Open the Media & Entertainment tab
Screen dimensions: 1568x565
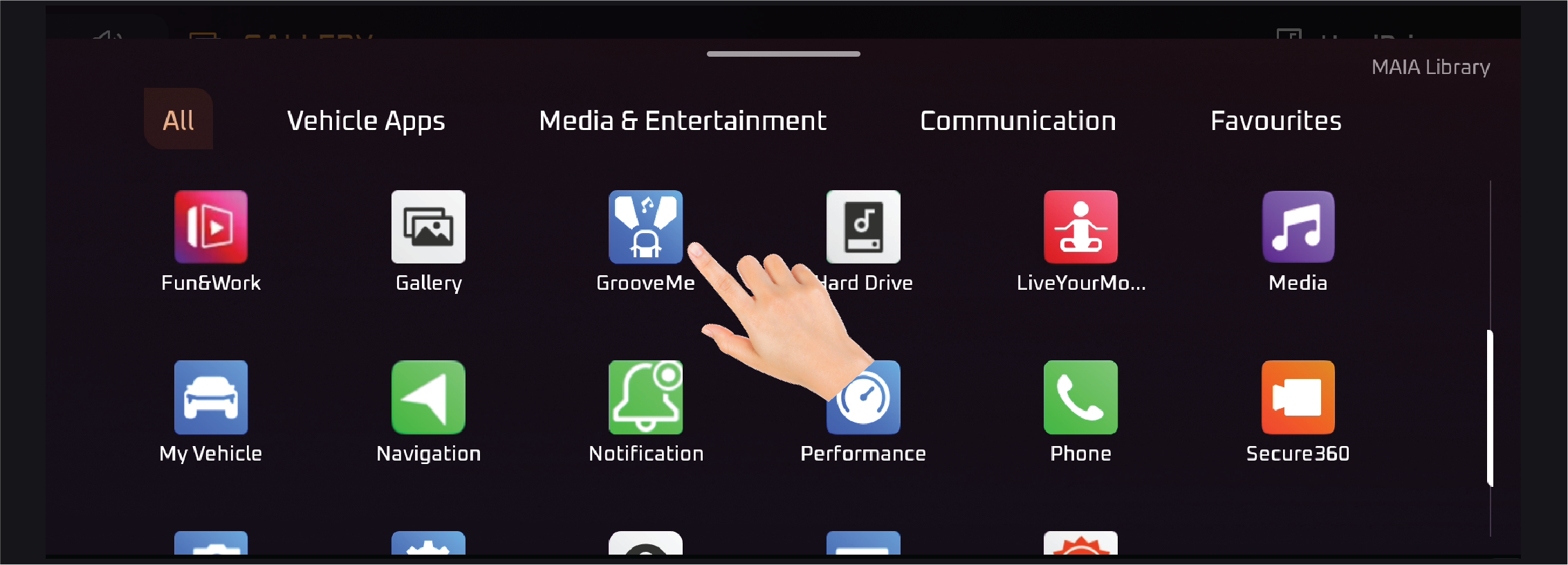point(682,121)
